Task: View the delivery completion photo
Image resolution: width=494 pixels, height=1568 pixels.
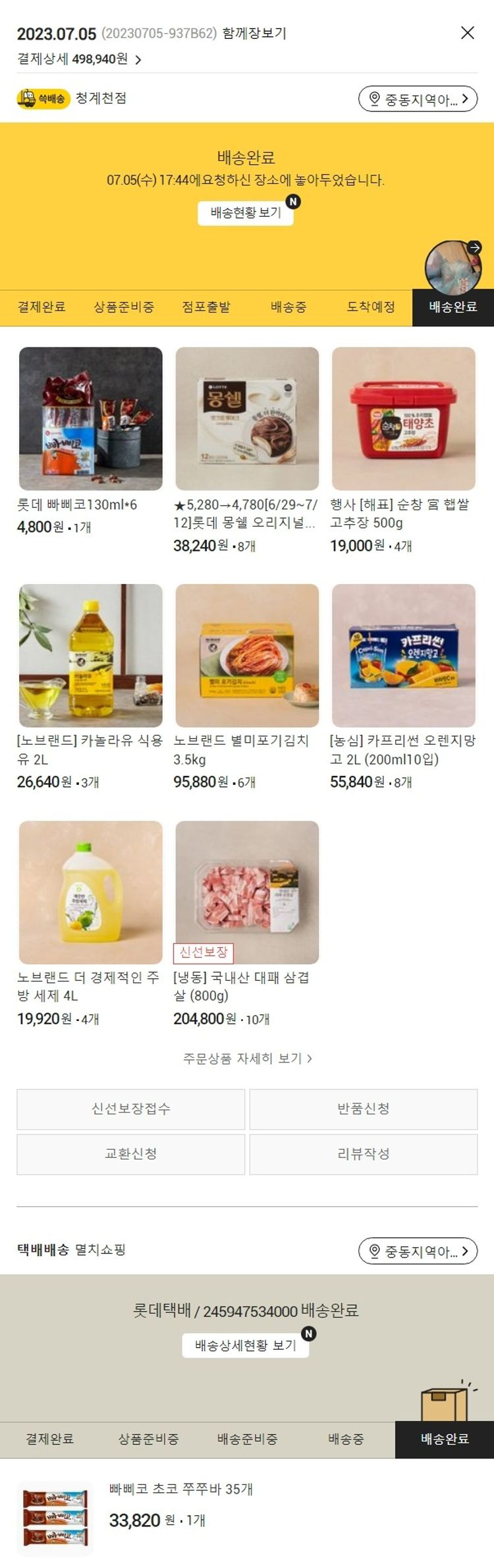Action: click(453, 268)
